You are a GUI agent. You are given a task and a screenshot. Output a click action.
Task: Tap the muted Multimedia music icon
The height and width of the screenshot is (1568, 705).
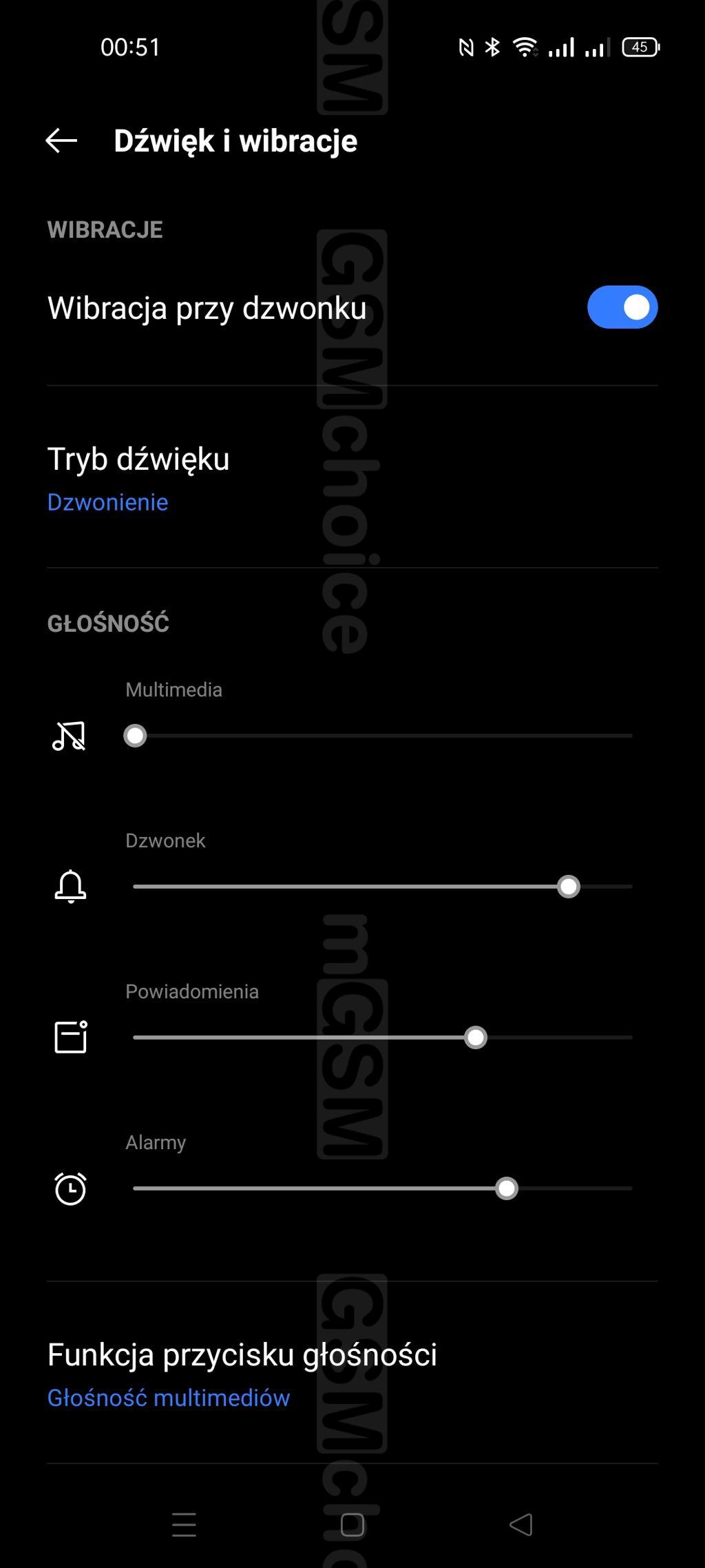(69, 736)
